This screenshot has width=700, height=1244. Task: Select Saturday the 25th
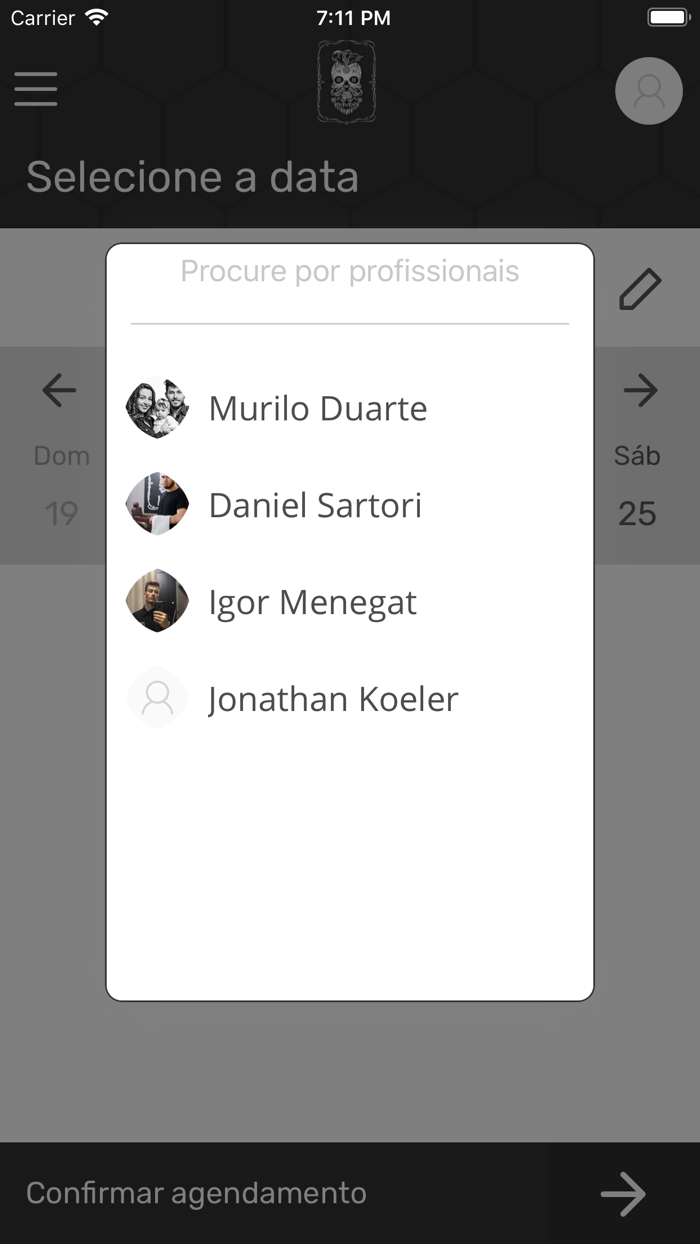pos(637,486)
